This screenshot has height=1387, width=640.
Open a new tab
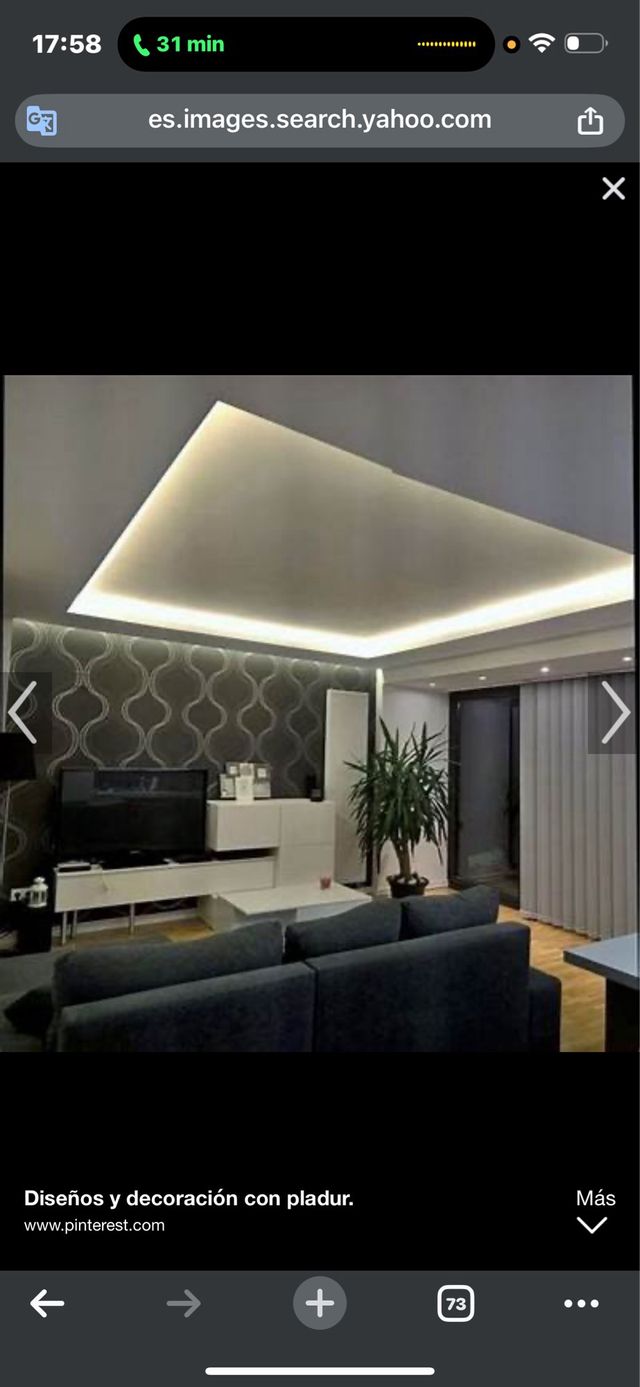click(x=320, y=1303)
